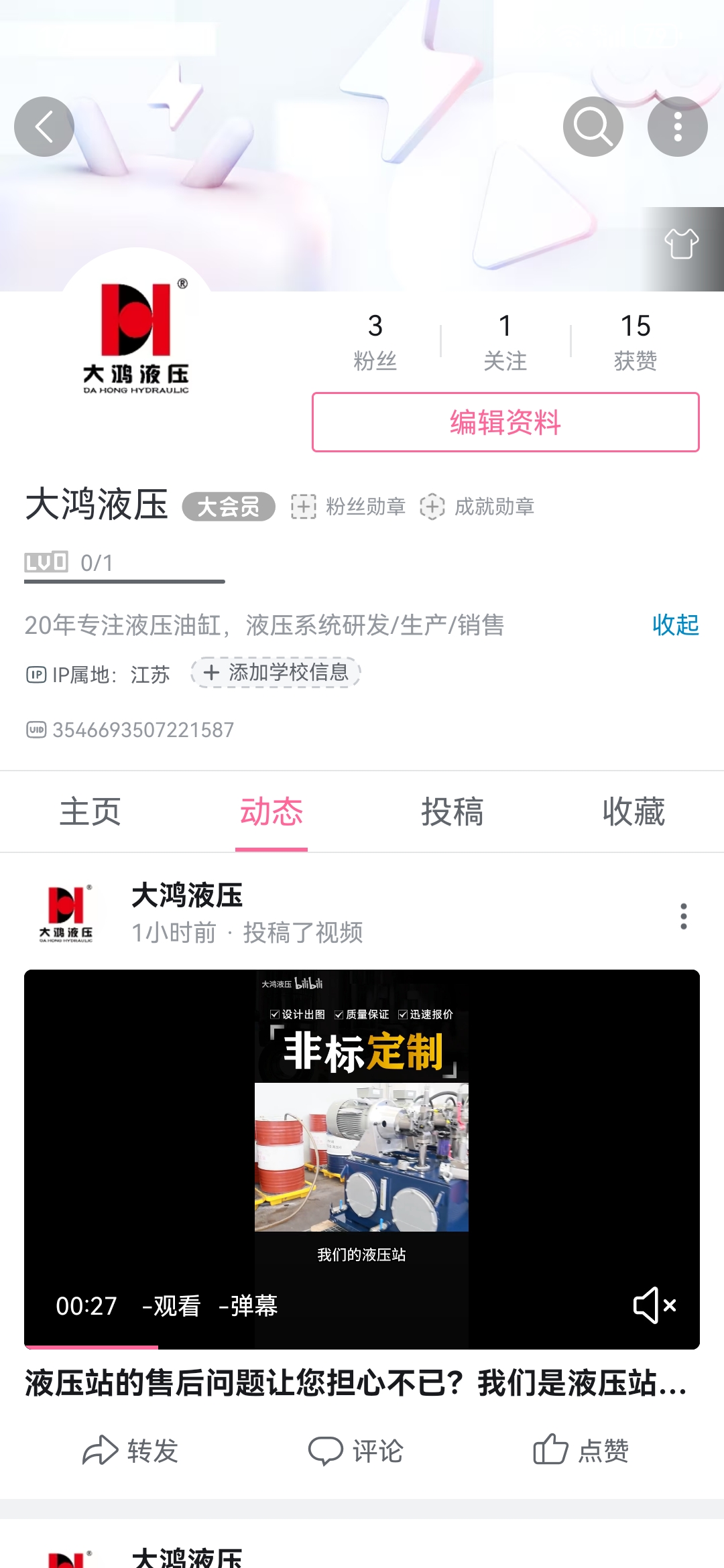Open search on profile page
The image size is (724, 1568).
(x=593, y=127)
